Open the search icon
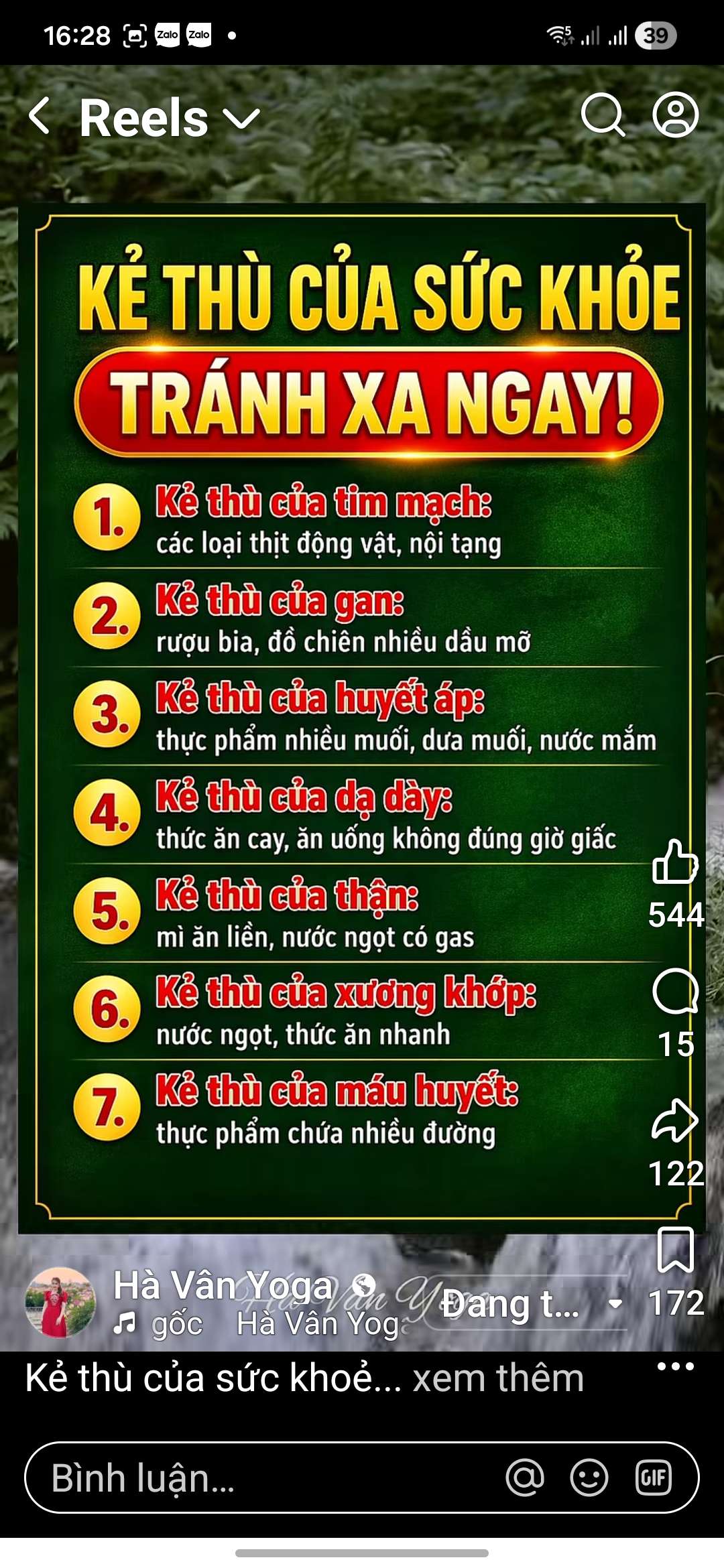 pyautogui.click(x=603, y=115)
